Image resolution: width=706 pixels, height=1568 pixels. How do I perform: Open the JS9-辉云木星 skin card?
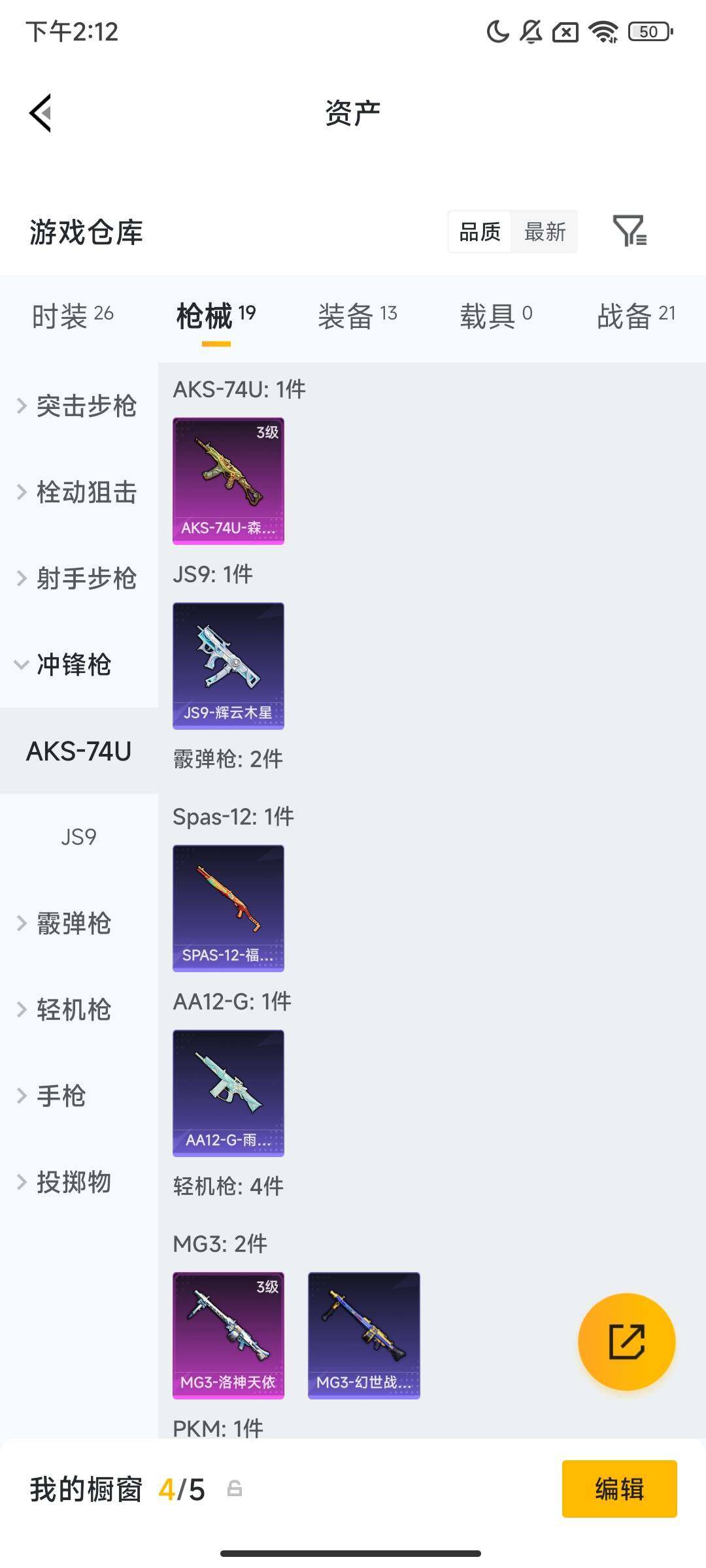click(x=228, y=666)
